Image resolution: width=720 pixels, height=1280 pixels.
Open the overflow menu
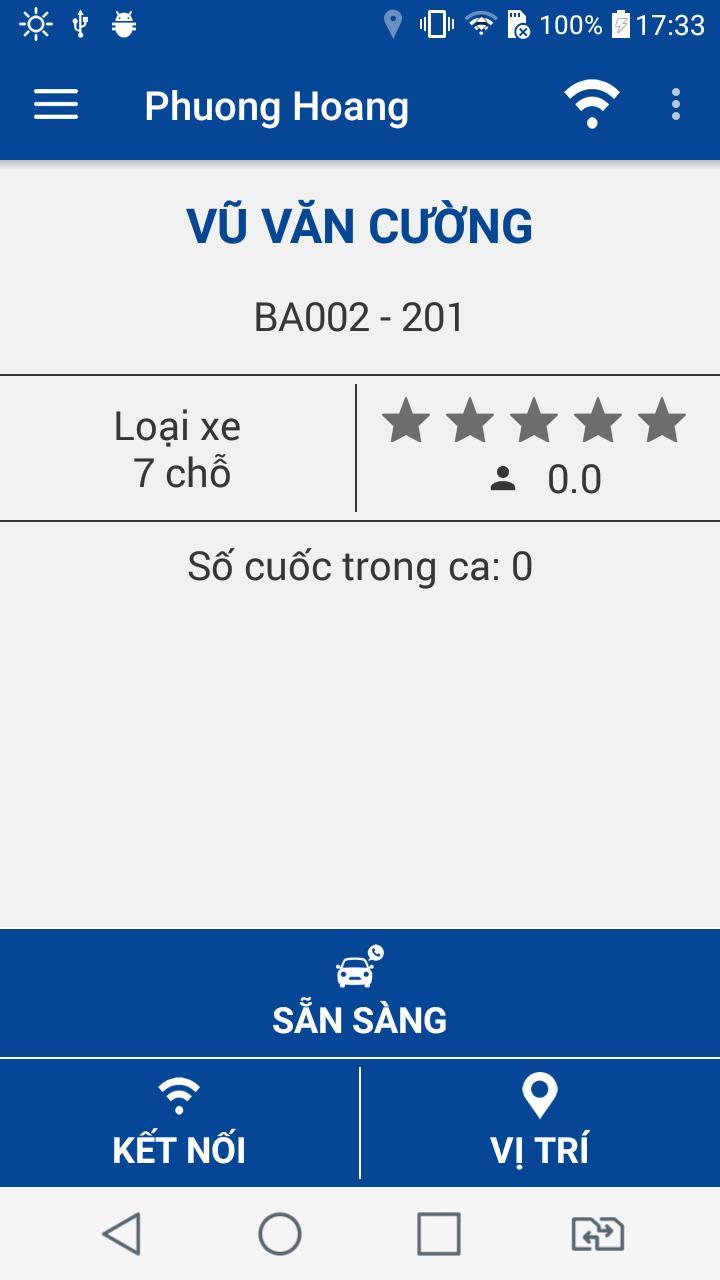(676, 105)
